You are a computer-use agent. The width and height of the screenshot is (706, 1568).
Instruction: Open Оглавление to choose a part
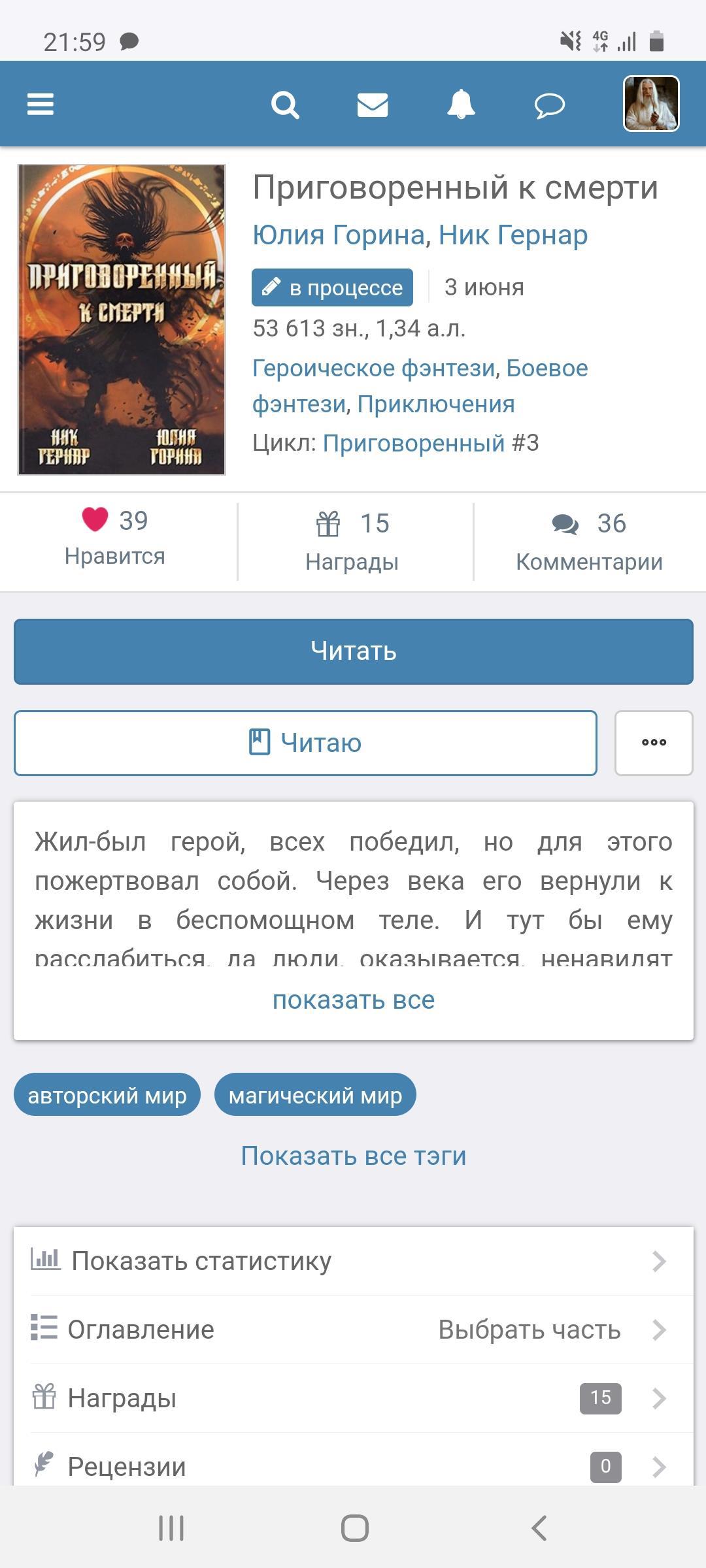coord(354,1330)
